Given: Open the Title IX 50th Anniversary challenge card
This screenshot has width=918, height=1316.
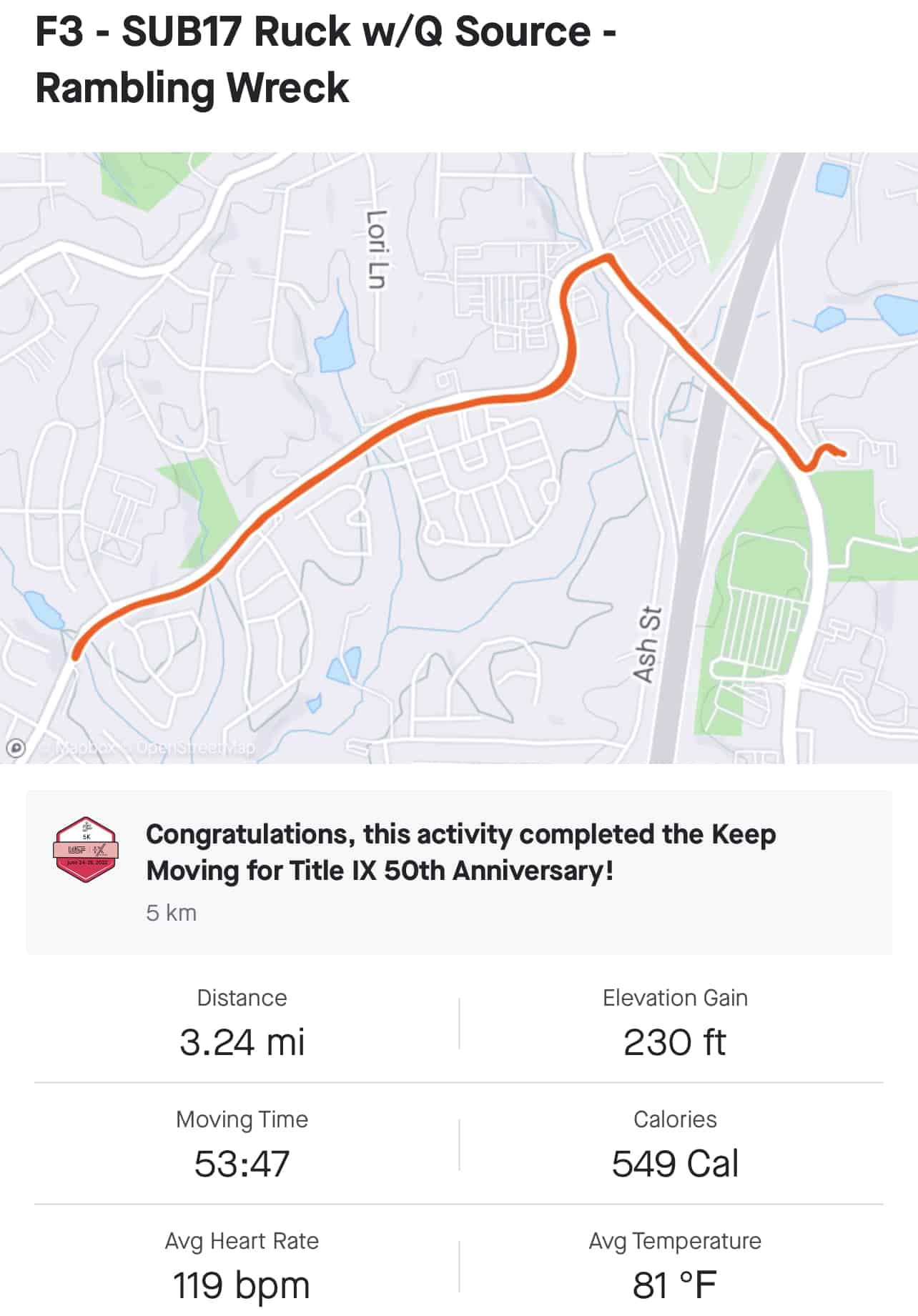Looking at the screenshot, I should pyautogui.click(x=459, y=871).
